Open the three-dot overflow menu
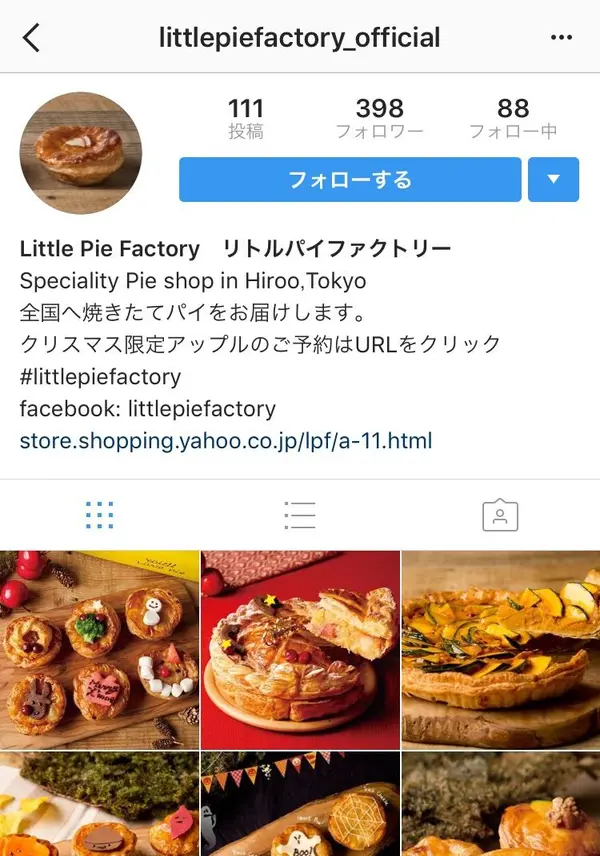The height and width of the screenshot is (856, 600). [561, 38]
